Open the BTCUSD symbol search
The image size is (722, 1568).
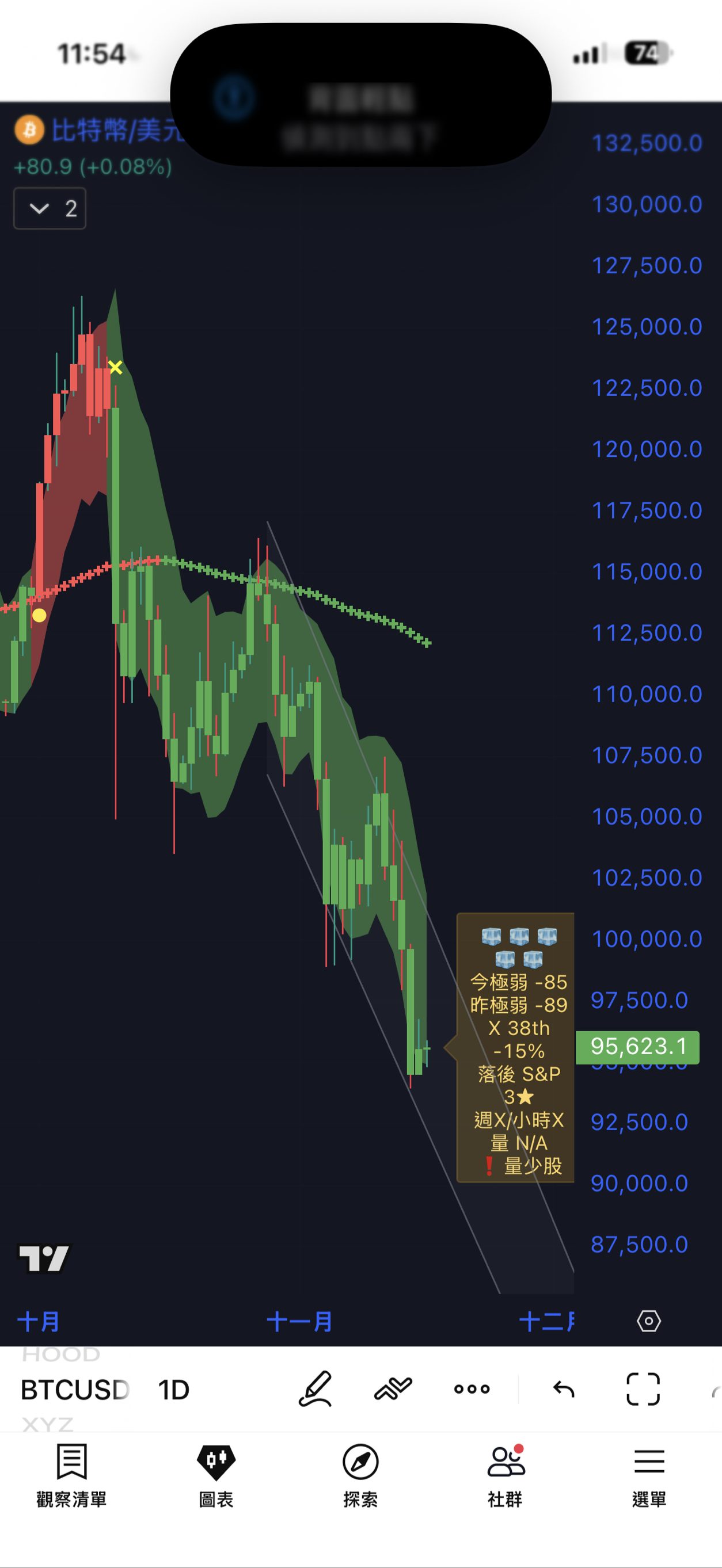point(74,1390)
